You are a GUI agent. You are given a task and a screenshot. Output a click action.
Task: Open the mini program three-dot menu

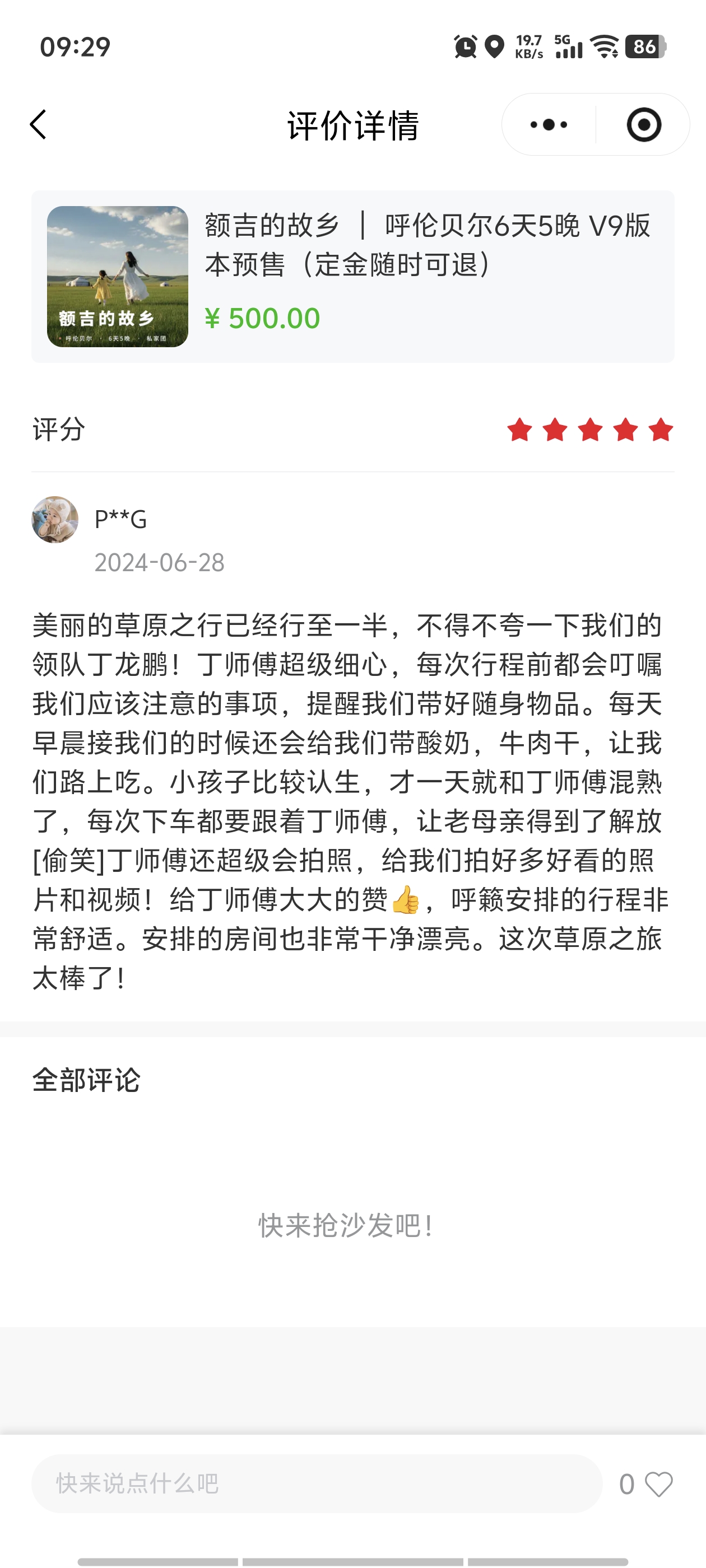click(x=548, y=125)
